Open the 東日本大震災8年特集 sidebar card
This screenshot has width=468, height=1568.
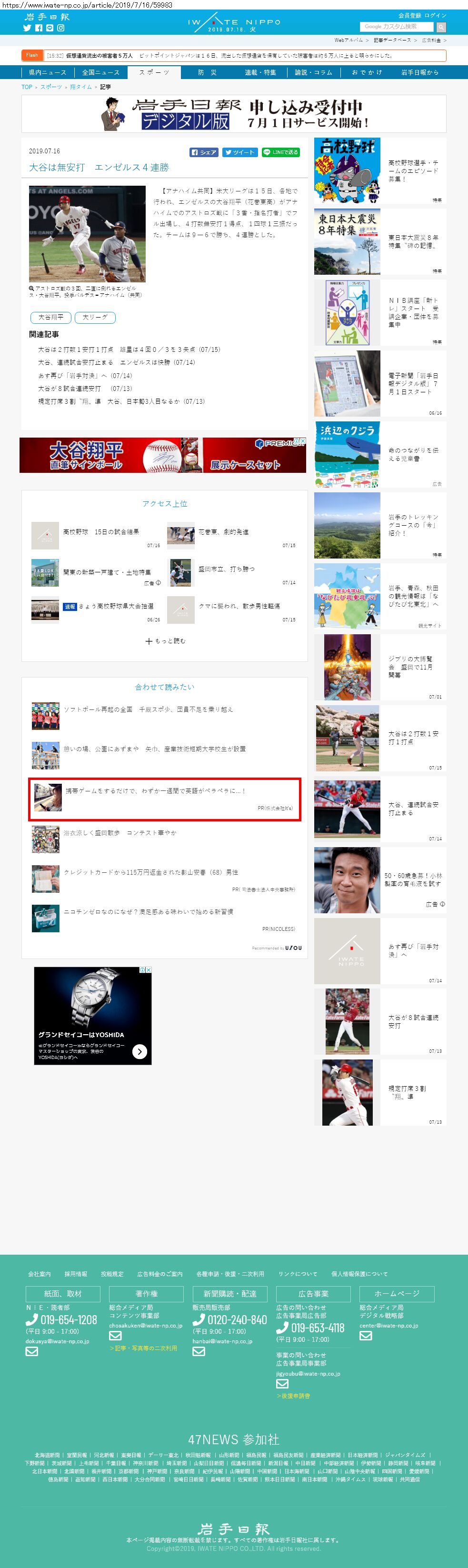pos(380,242)
